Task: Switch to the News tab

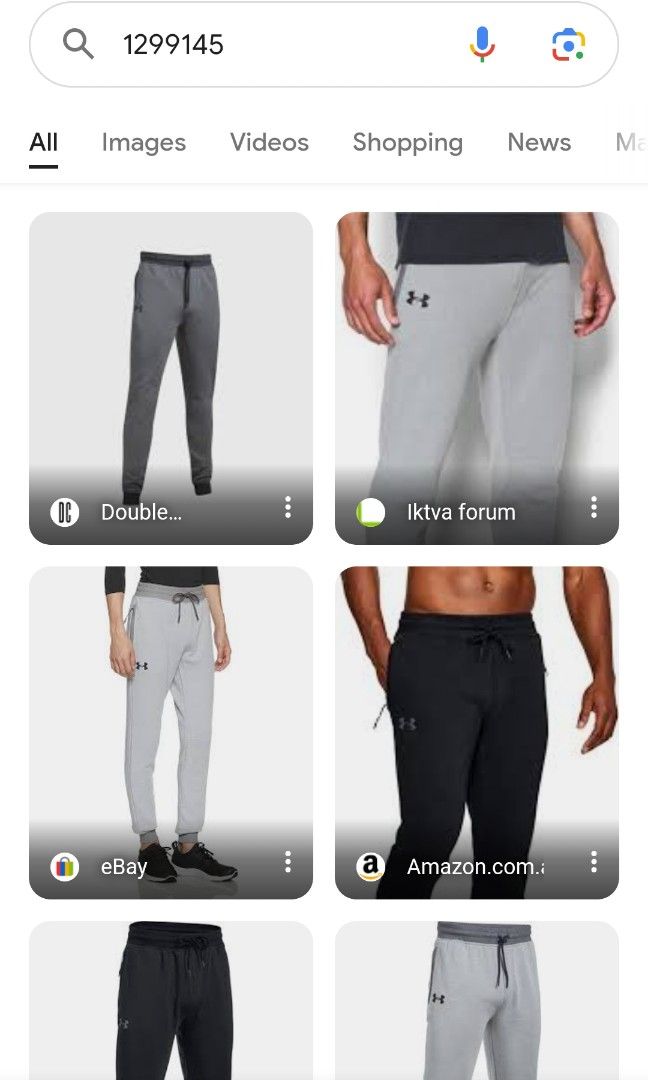Action: tap(539, 143)
